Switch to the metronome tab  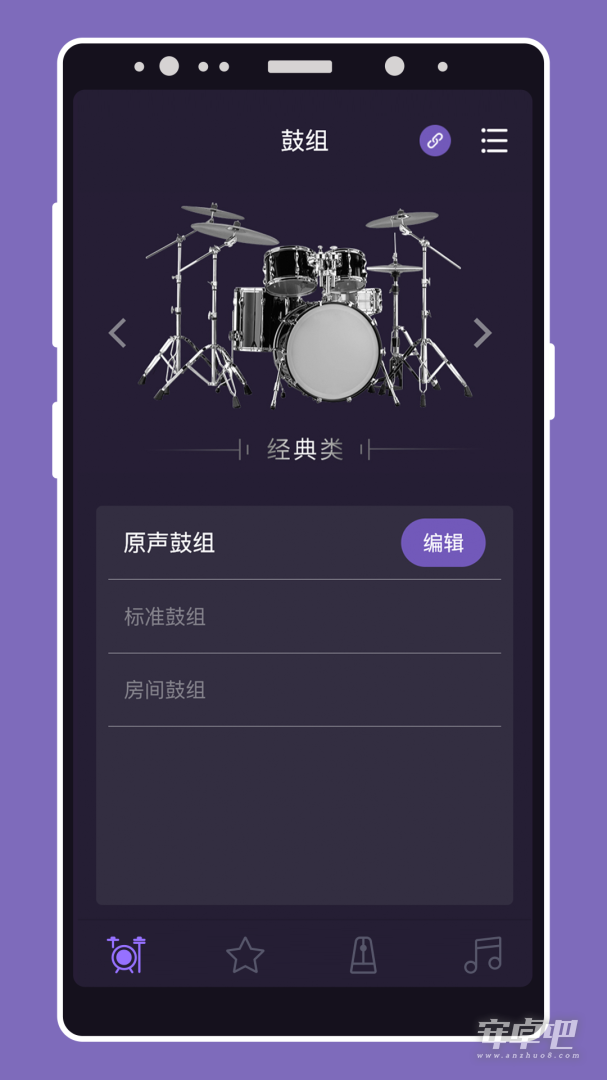363,955
